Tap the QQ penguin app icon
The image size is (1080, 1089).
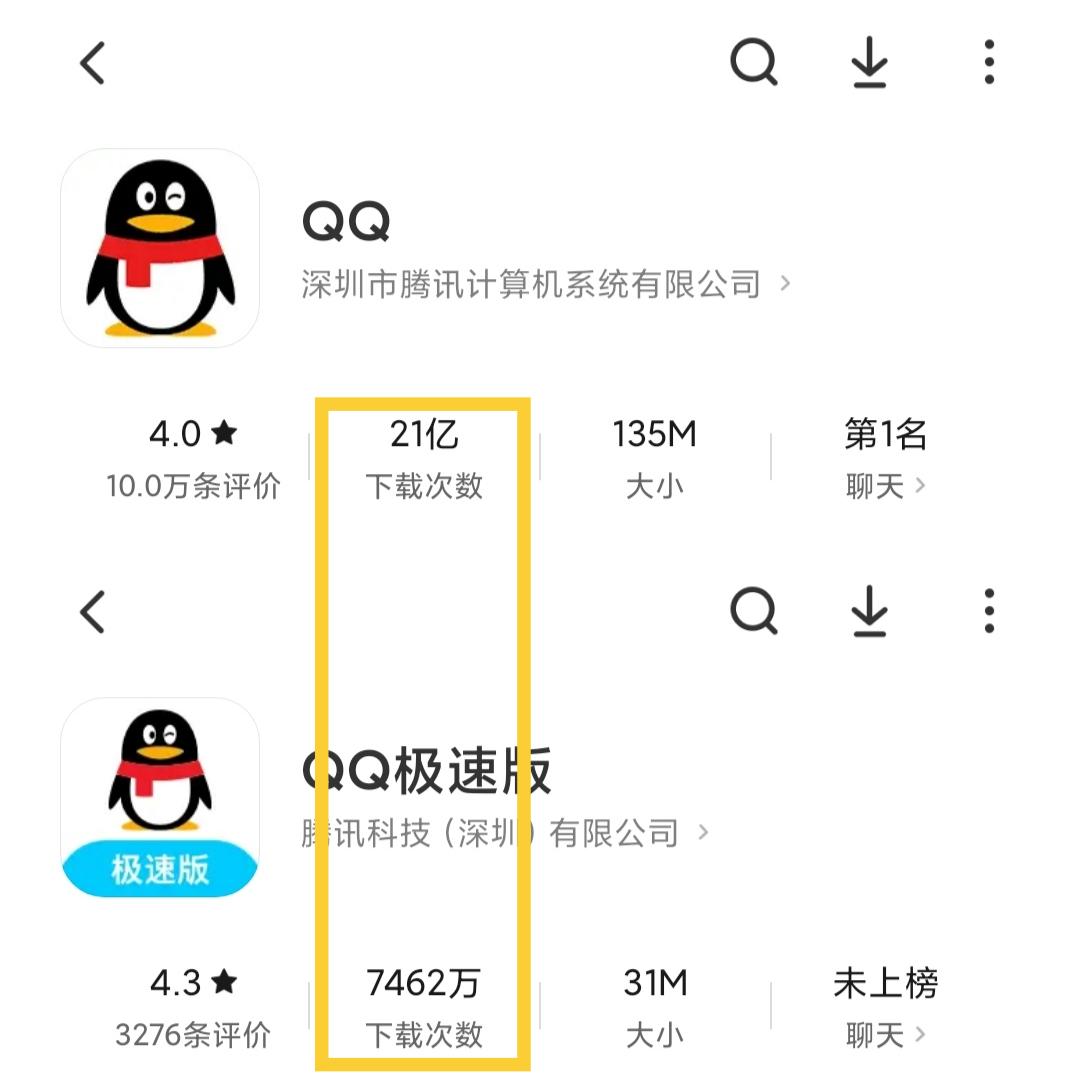click(160, 245)
